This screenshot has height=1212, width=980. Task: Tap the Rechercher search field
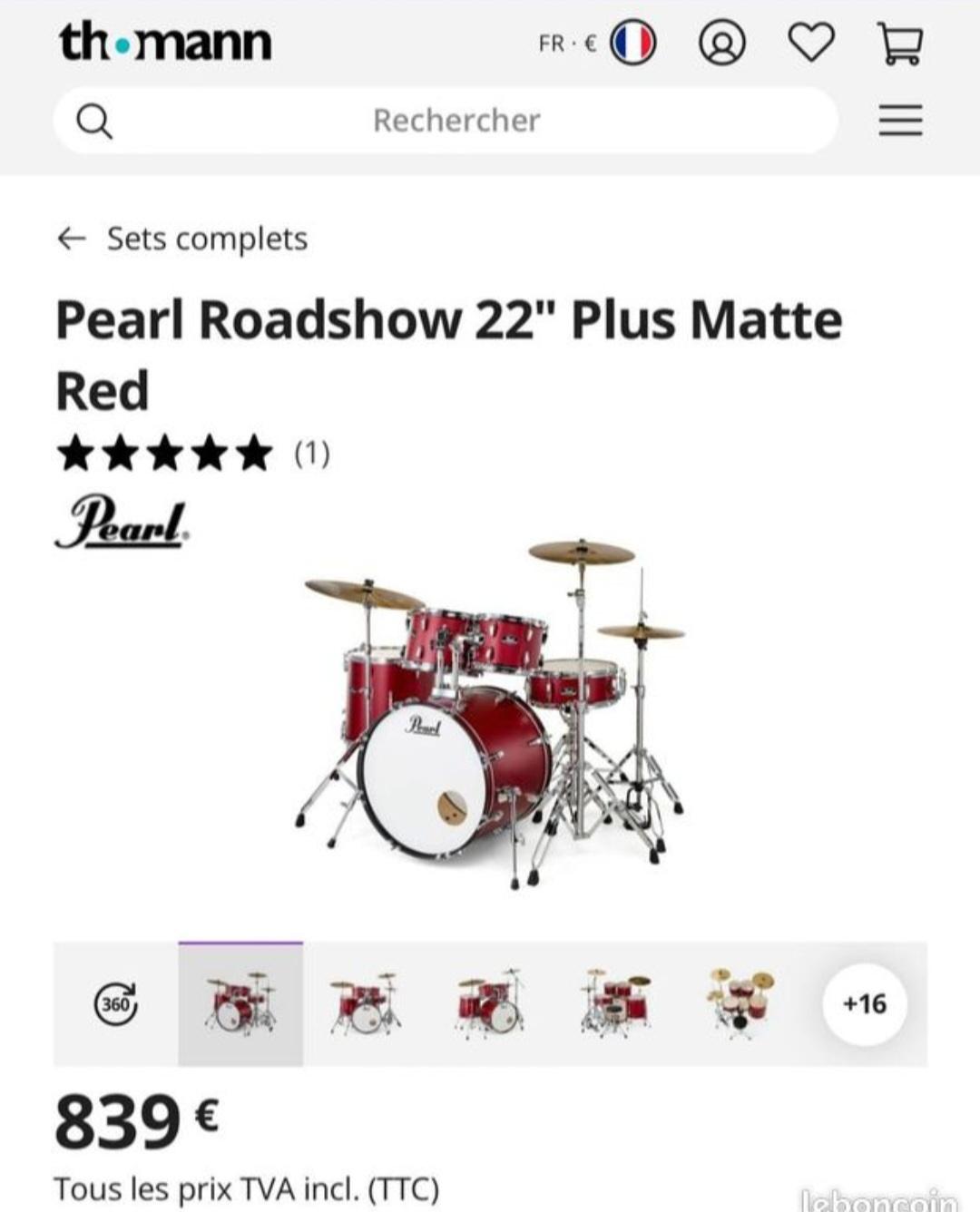pyautogui.click(x=456, y=120)
